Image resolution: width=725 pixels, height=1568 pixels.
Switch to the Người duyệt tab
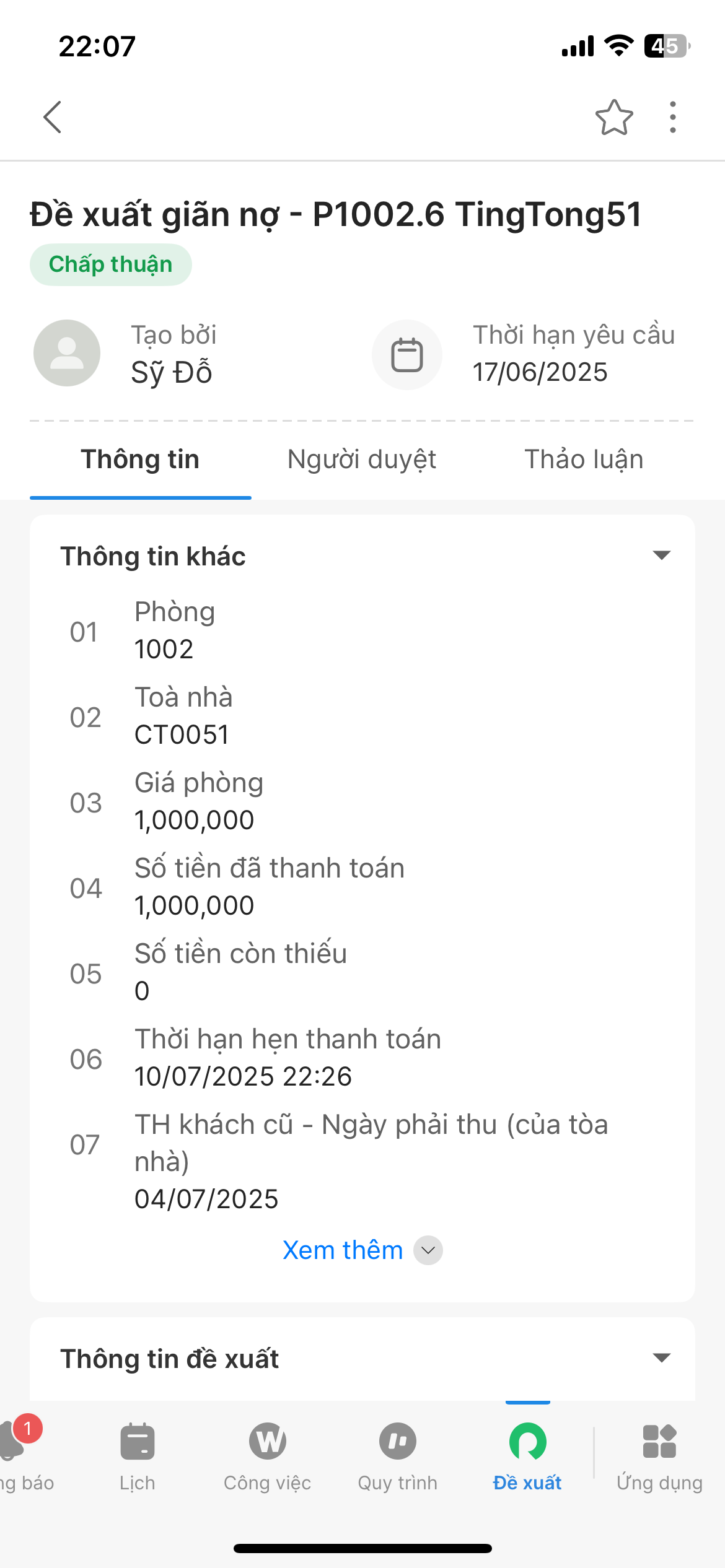click(362, 460)
